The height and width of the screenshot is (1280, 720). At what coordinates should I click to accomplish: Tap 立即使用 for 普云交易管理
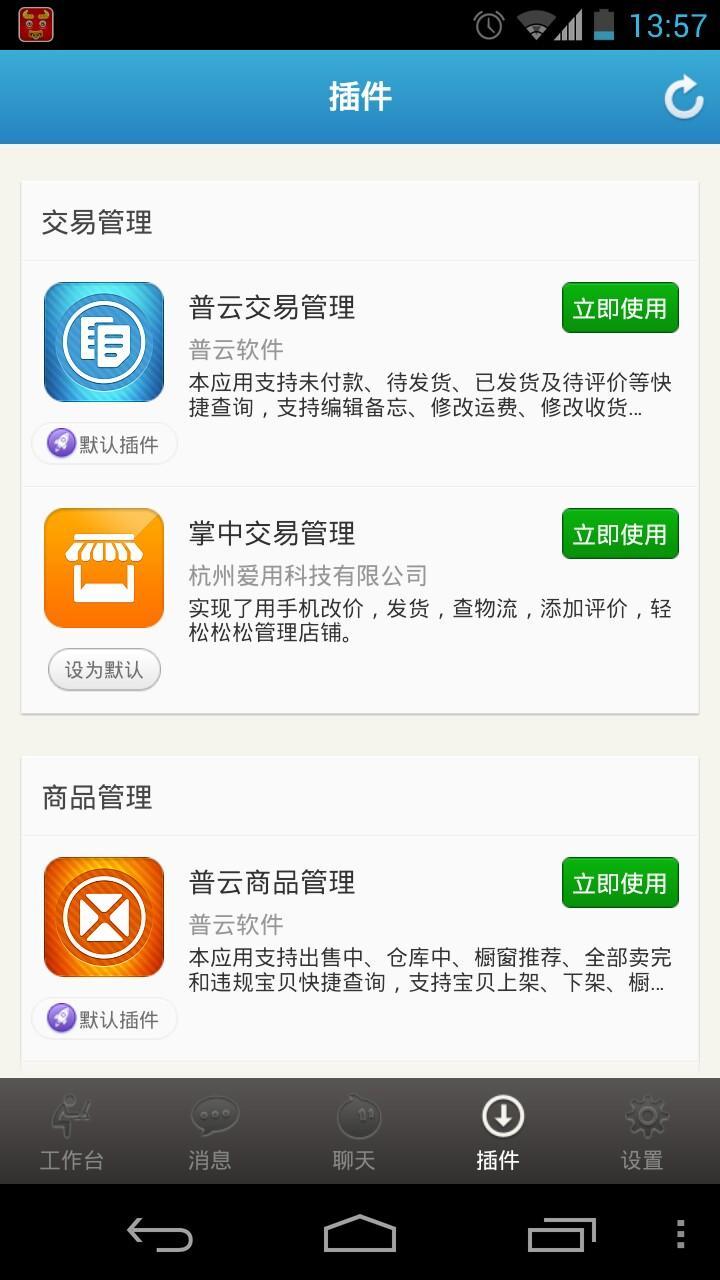pyautogui.click(x=619, y=308)
